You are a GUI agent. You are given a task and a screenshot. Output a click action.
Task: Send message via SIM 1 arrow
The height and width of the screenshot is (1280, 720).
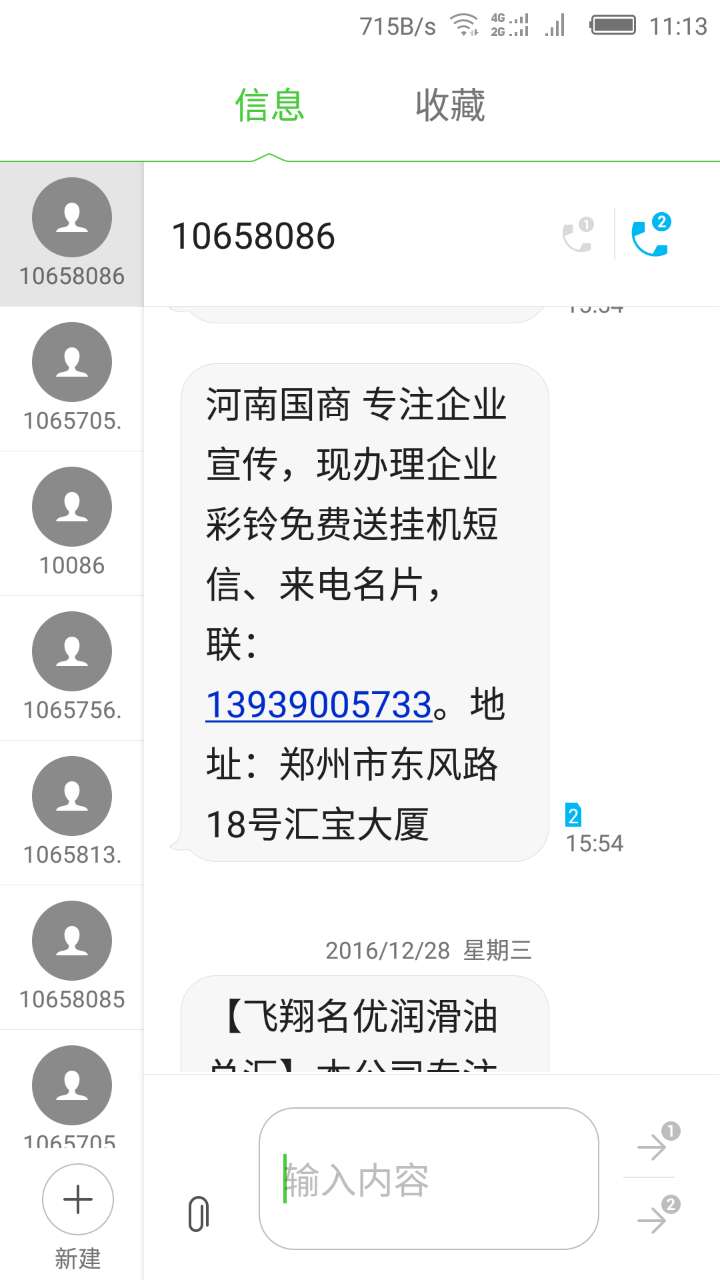coord(657,1144)
